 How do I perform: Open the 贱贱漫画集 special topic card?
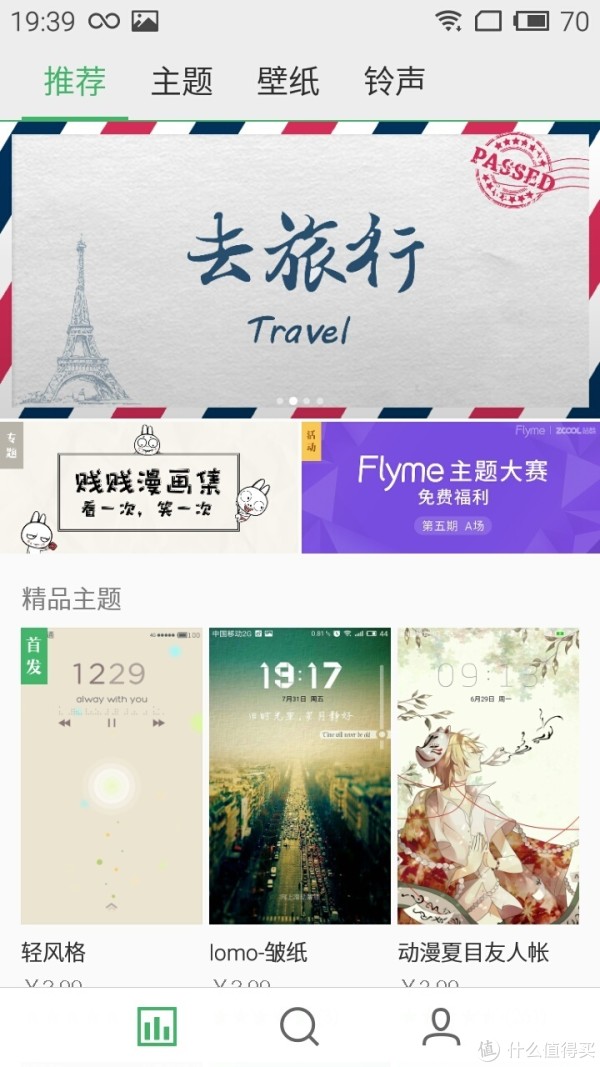coord(150,487)
